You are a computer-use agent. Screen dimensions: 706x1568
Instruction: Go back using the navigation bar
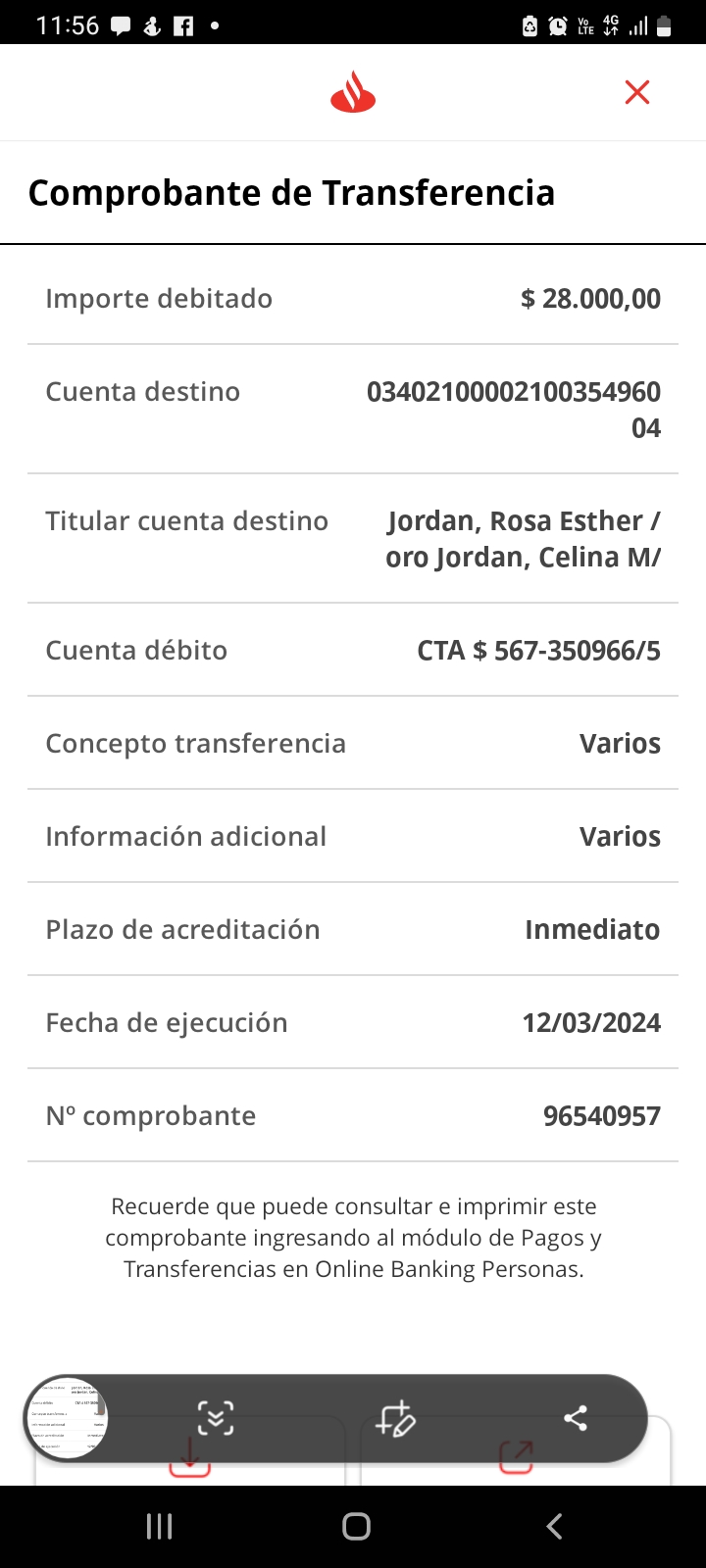554,1526
